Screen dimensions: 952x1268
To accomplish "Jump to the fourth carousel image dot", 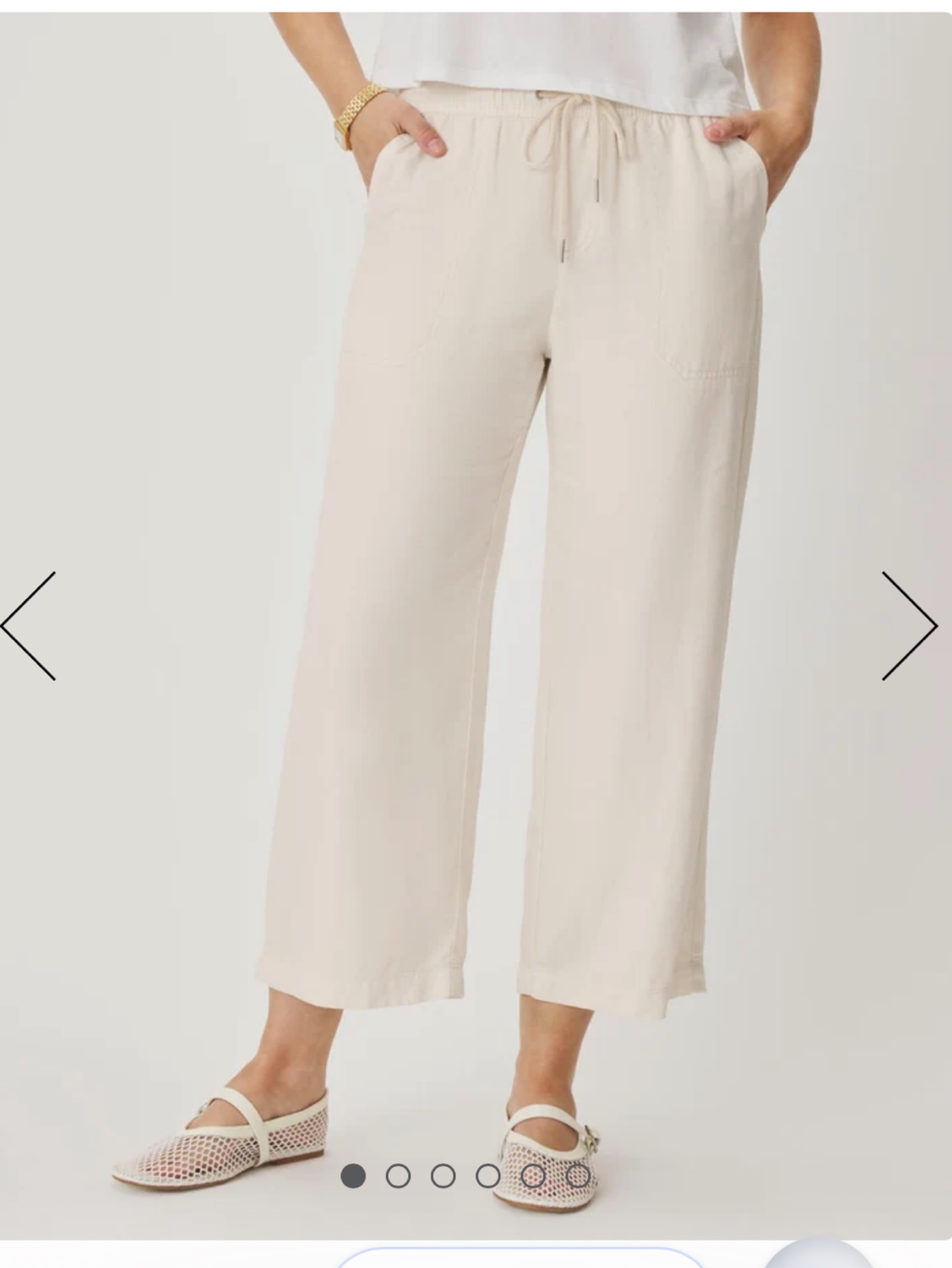I will (488, 1176).
